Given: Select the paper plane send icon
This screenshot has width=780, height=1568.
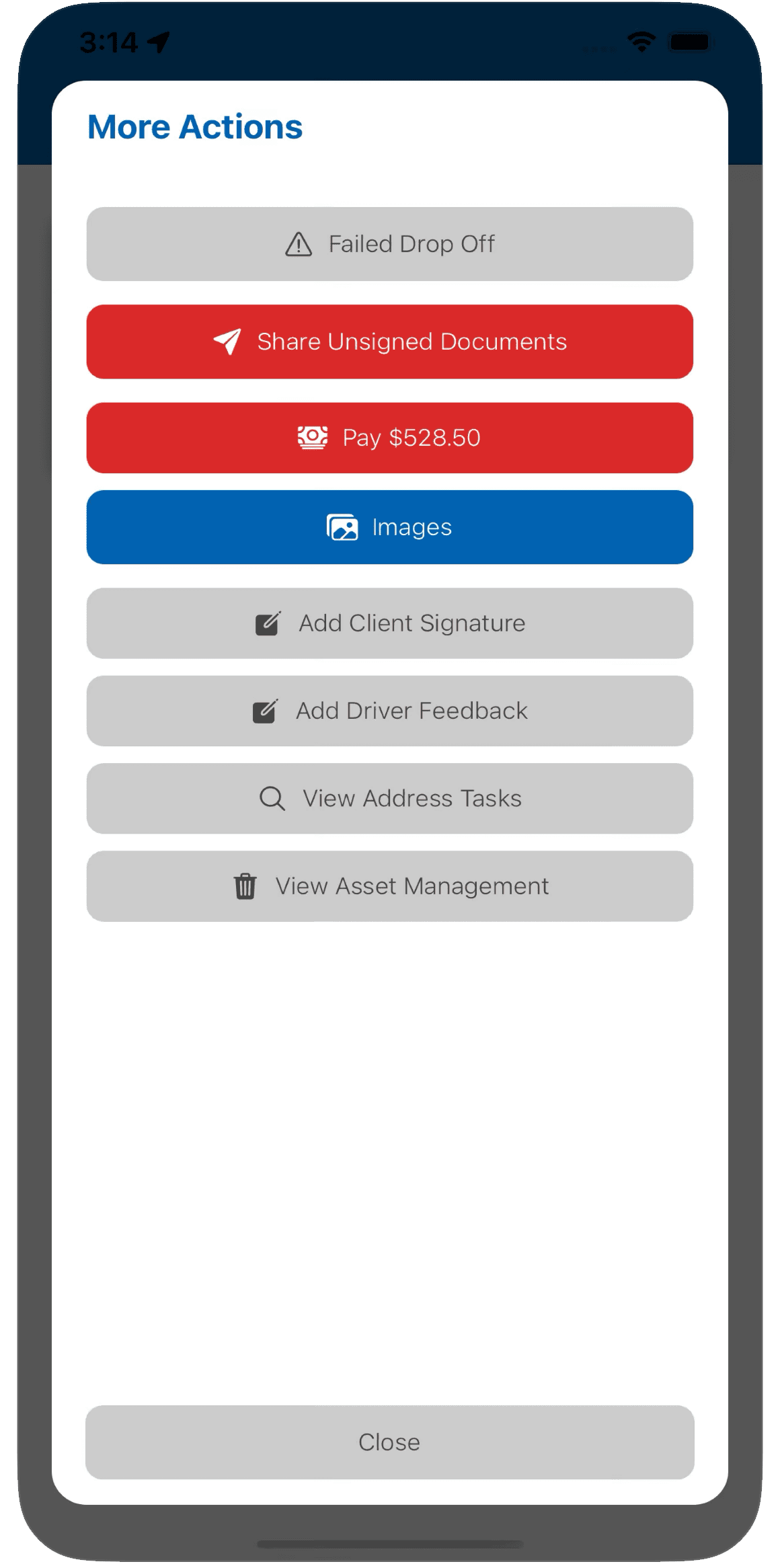Looking at the screenshot, I should pyautogui.click(x=227, y=342).
